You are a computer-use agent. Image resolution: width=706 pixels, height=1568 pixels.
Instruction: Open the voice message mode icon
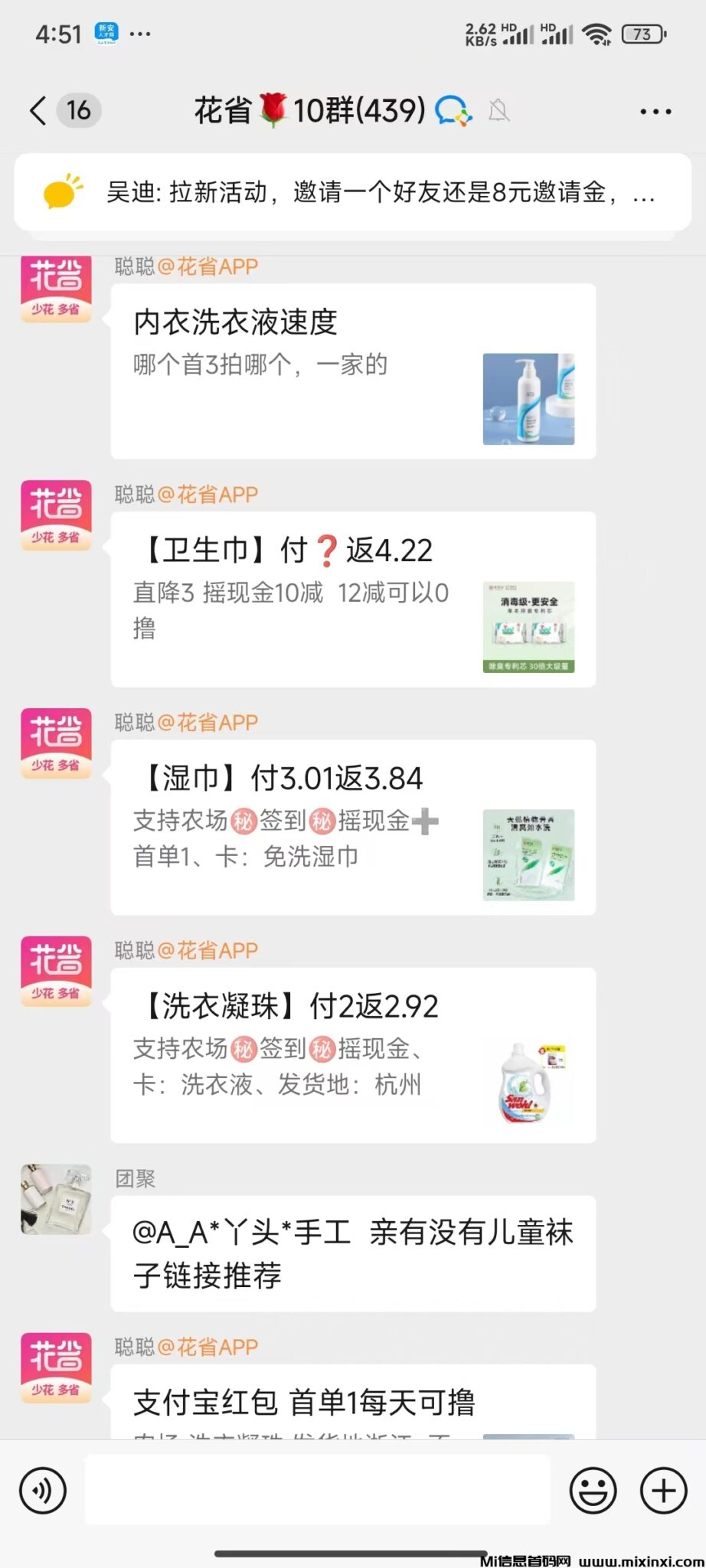pyautogui.click(x=42, y=1490)
